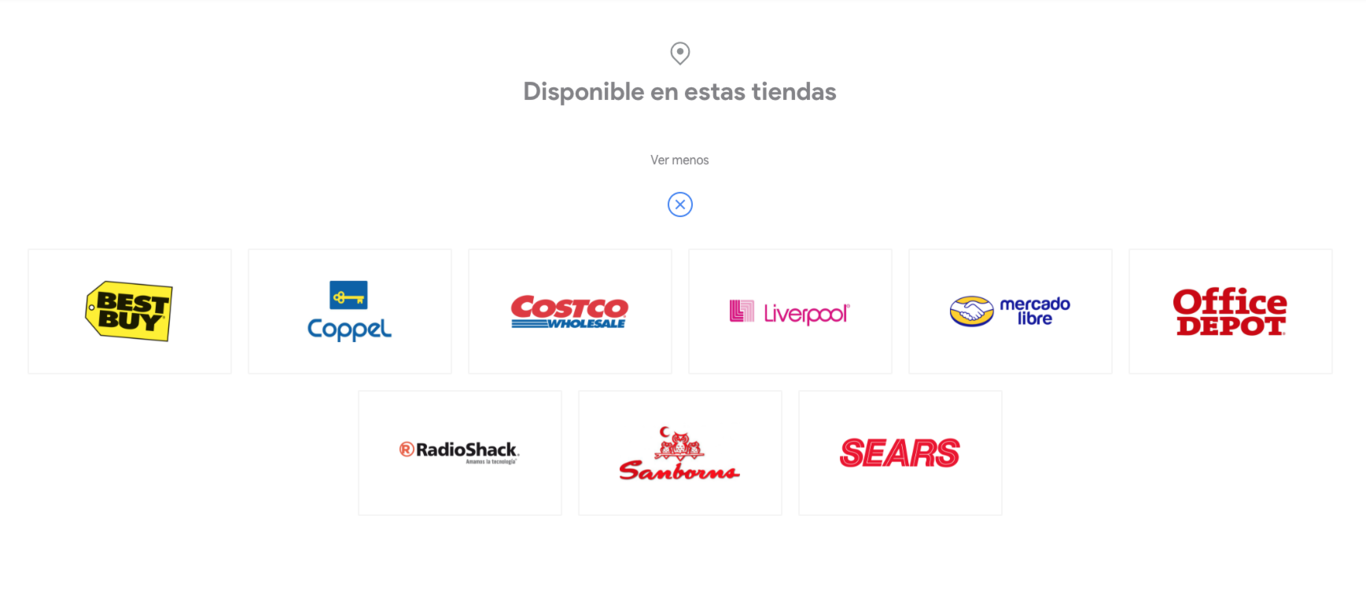Collapse the store list with the X icon
1366x593 pixels.
point(680,205)
